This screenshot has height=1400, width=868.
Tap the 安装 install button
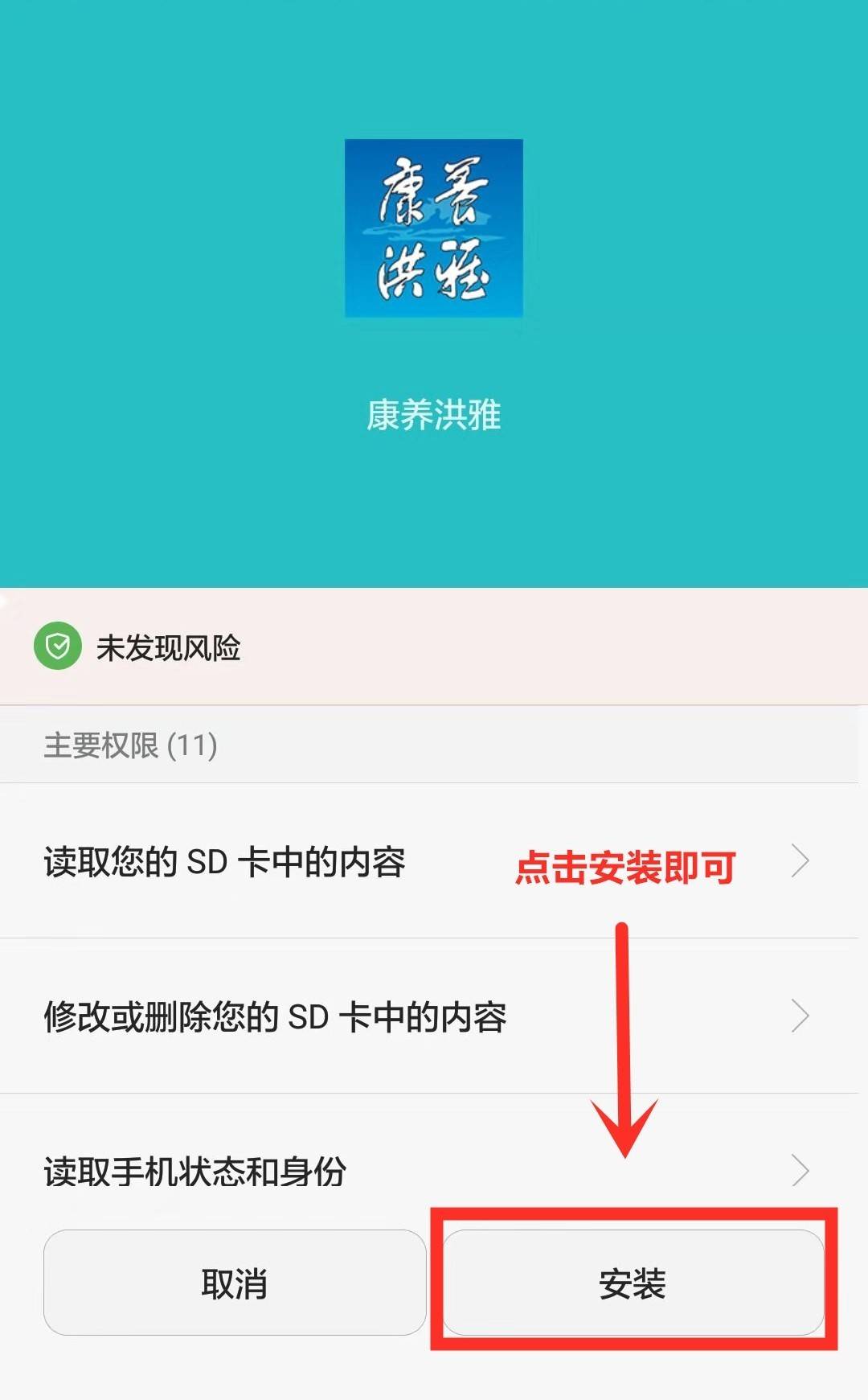[x=633, y=1283]
